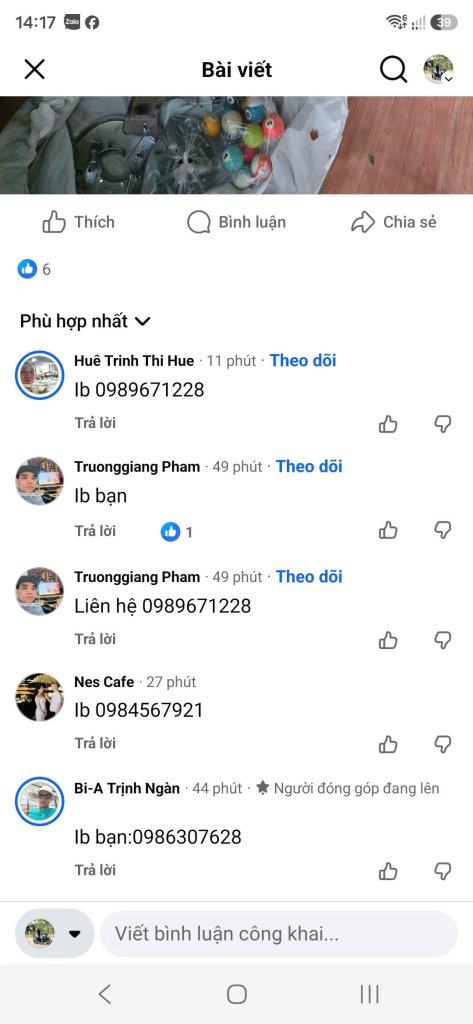Open Bi-A Trịnh Ngàn's profile
Viewport: 473px width, 1024px height.
(127, 788)
